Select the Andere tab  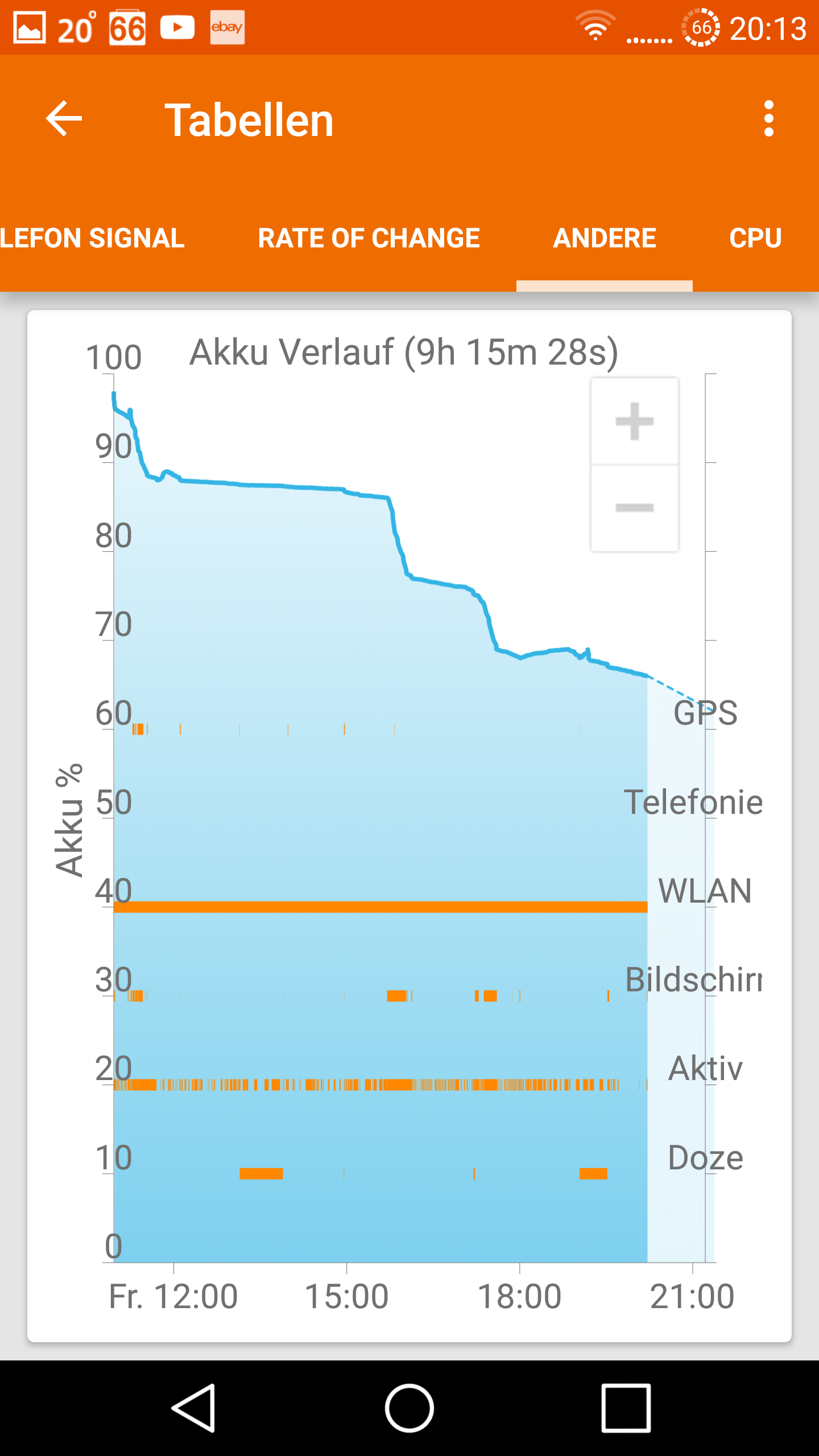(x=604, y=238)
